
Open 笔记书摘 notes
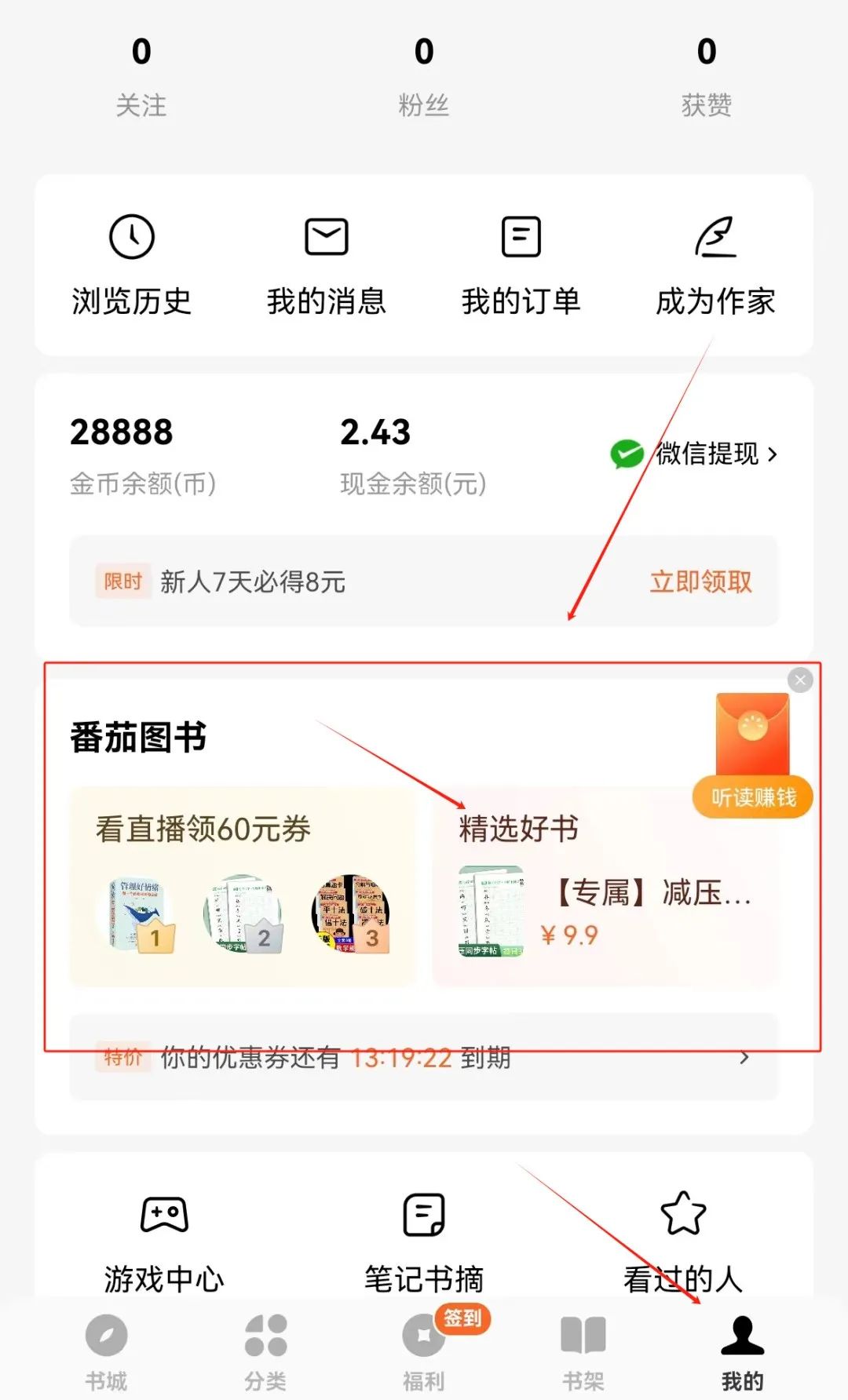point(424,1241)
